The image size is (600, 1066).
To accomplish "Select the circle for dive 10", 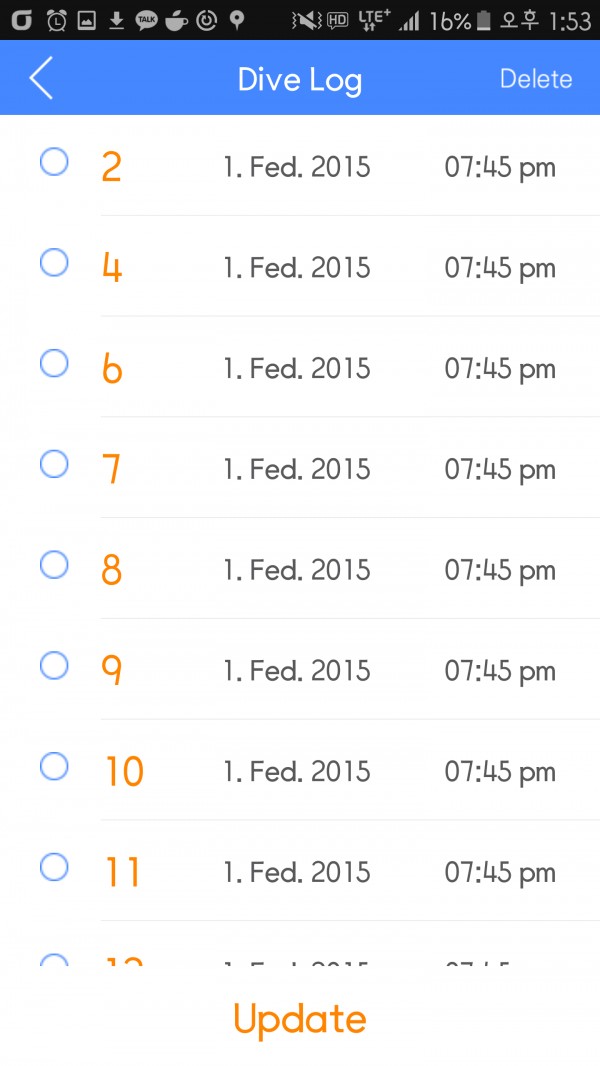I will pos(54,766).
